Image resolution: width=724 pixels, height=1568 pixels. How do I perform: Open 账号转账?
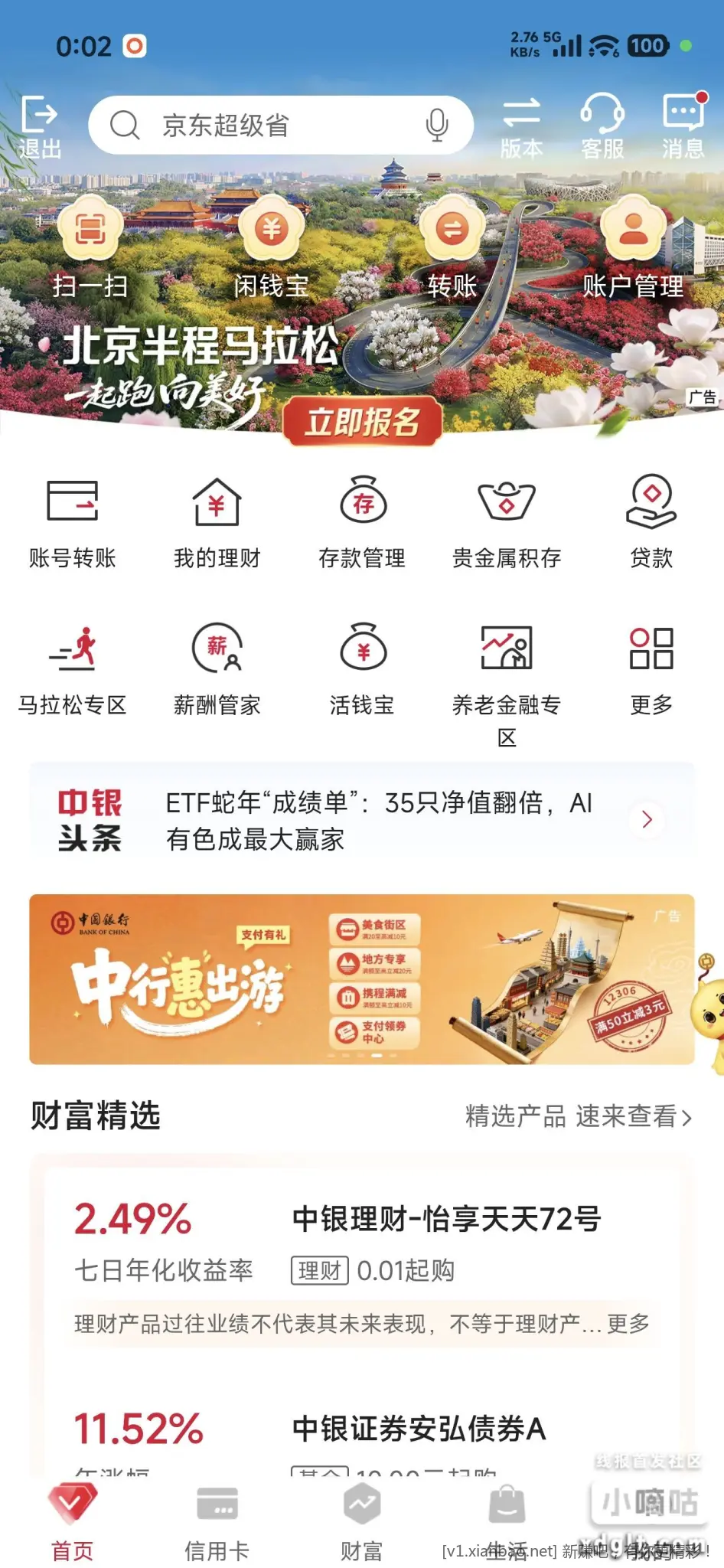(x=73, y=522)
